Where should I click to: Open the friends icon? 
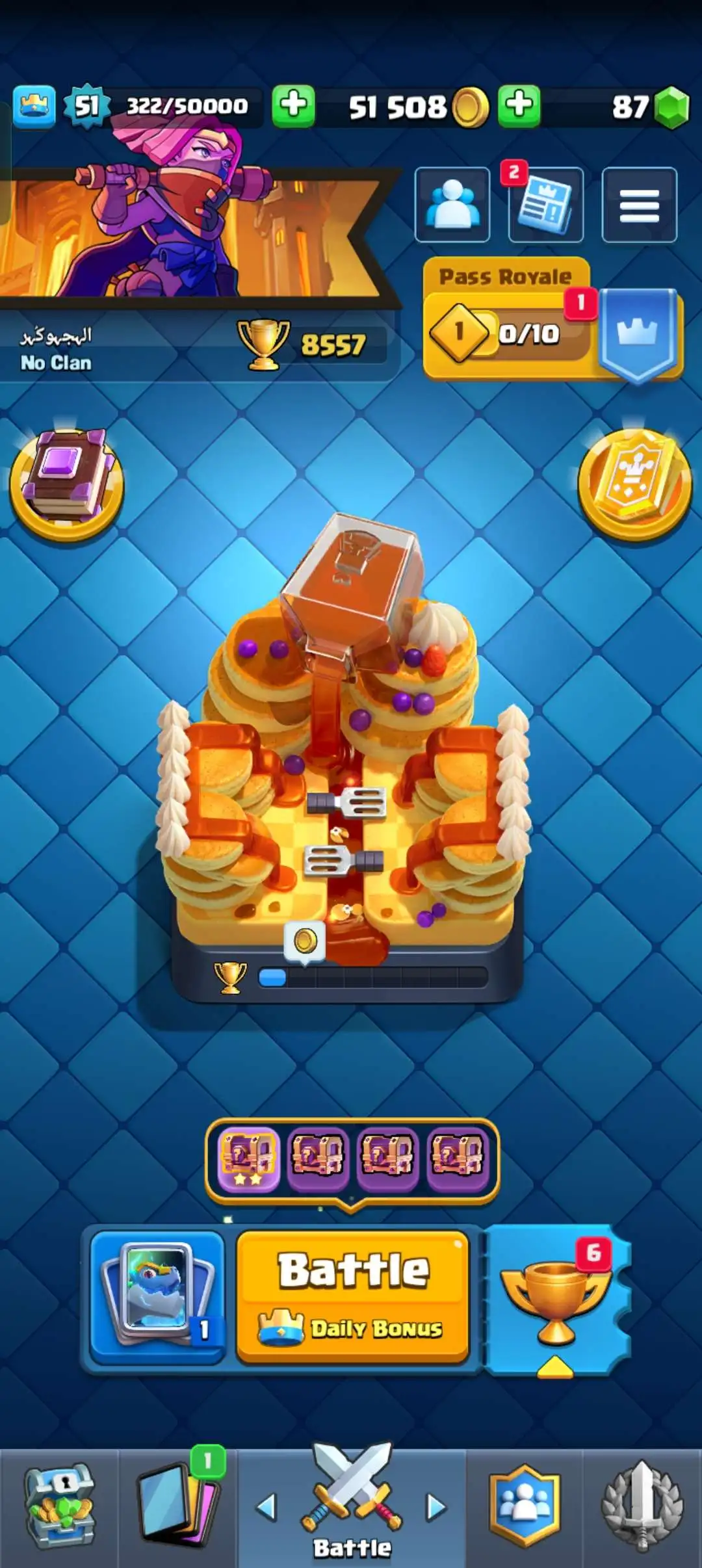pos(452,205)
